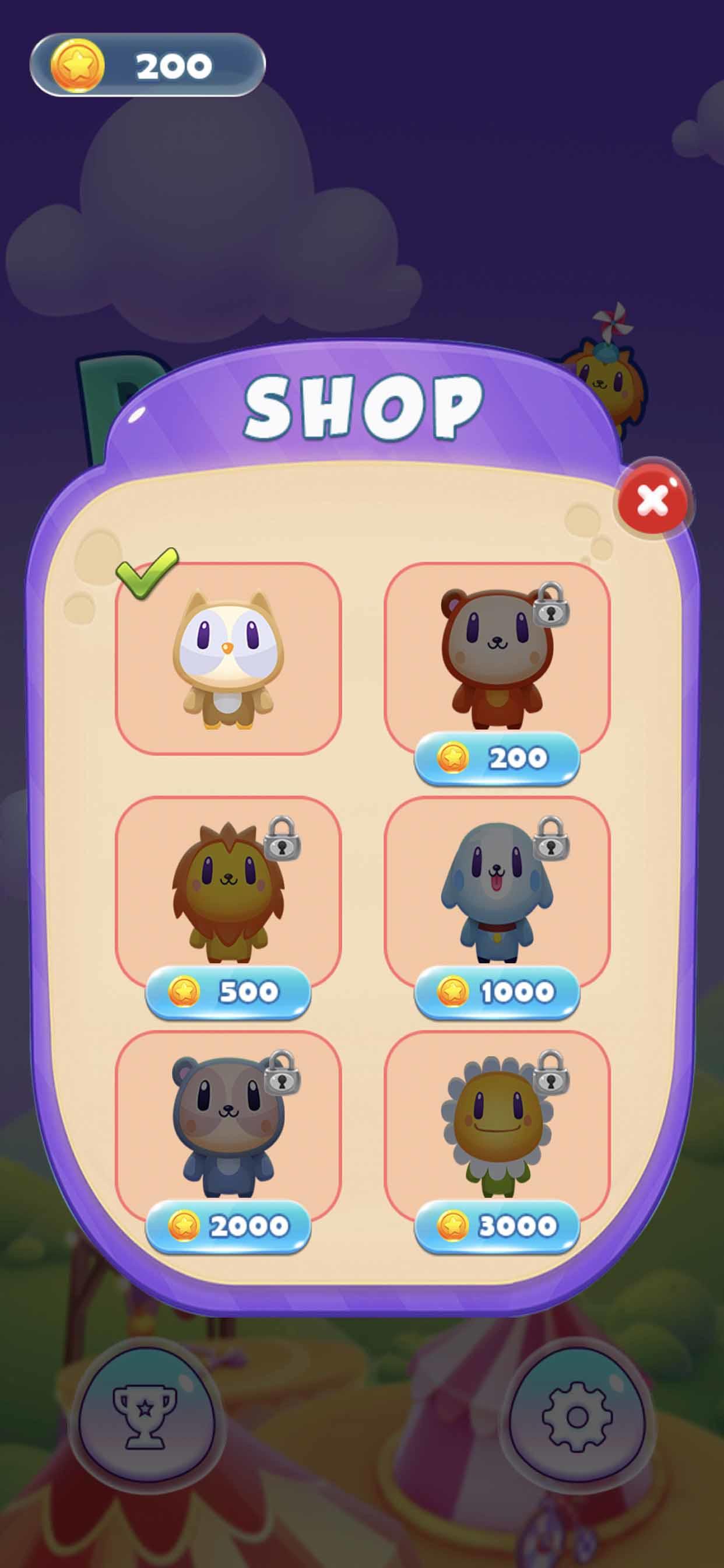Select the owned owl character
The height and width of the screenshot is (1568, 724).
click(227, 659)
